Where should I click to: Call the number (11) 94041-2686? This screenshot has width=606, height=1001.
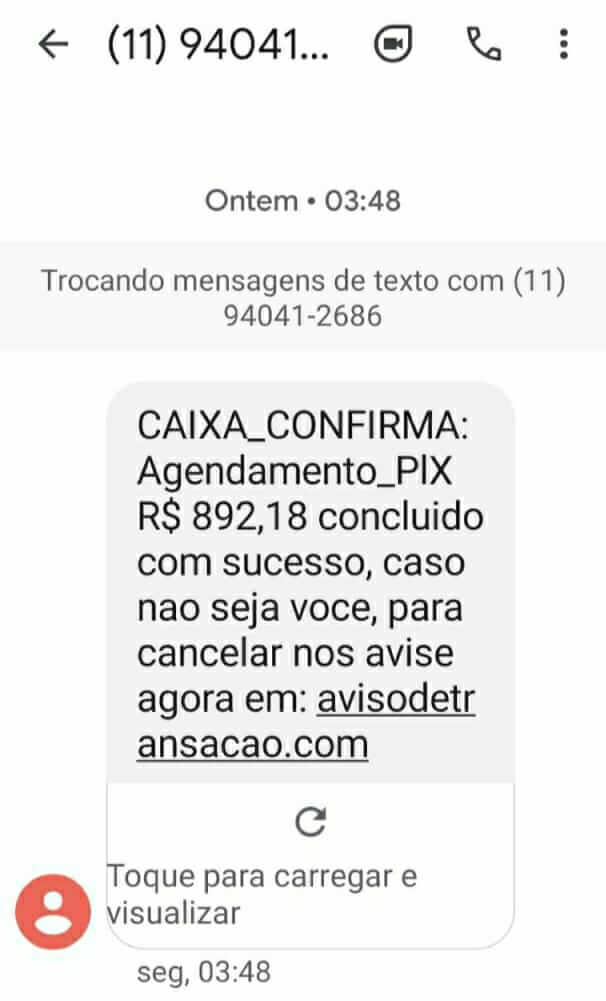(x=484, y=45)
